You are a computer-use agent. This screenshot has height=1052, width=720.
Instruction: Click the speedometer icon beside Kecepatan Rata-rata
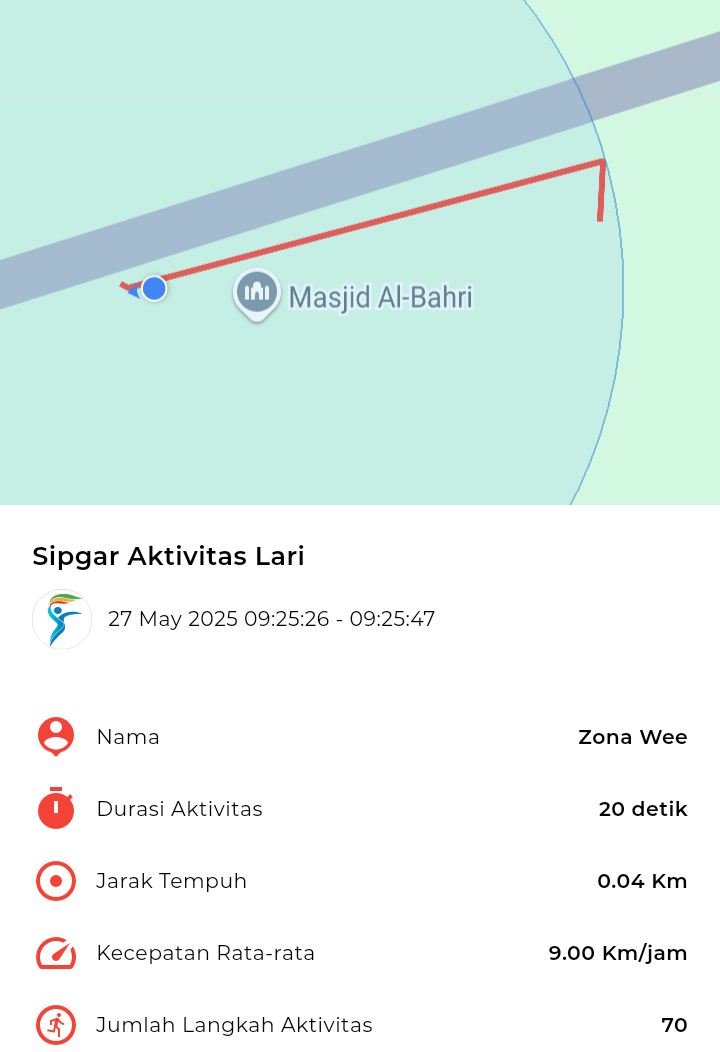55,953
